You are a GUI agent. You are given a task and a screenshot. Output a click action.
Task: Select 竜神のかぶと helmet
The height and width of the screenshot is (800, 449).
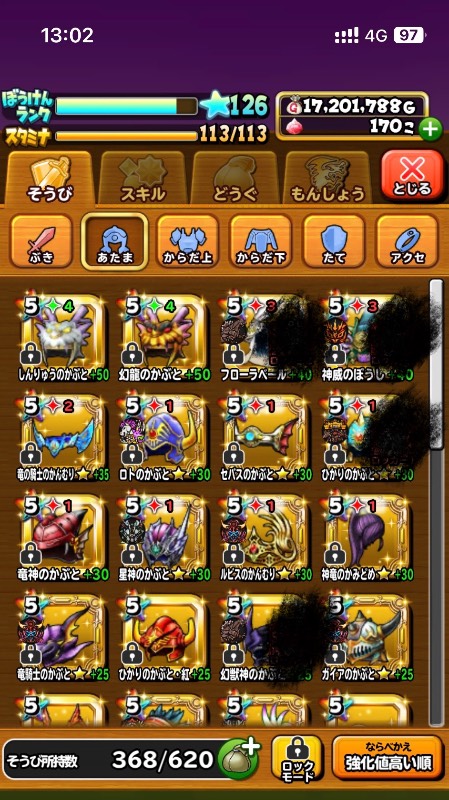coord(64,538)
